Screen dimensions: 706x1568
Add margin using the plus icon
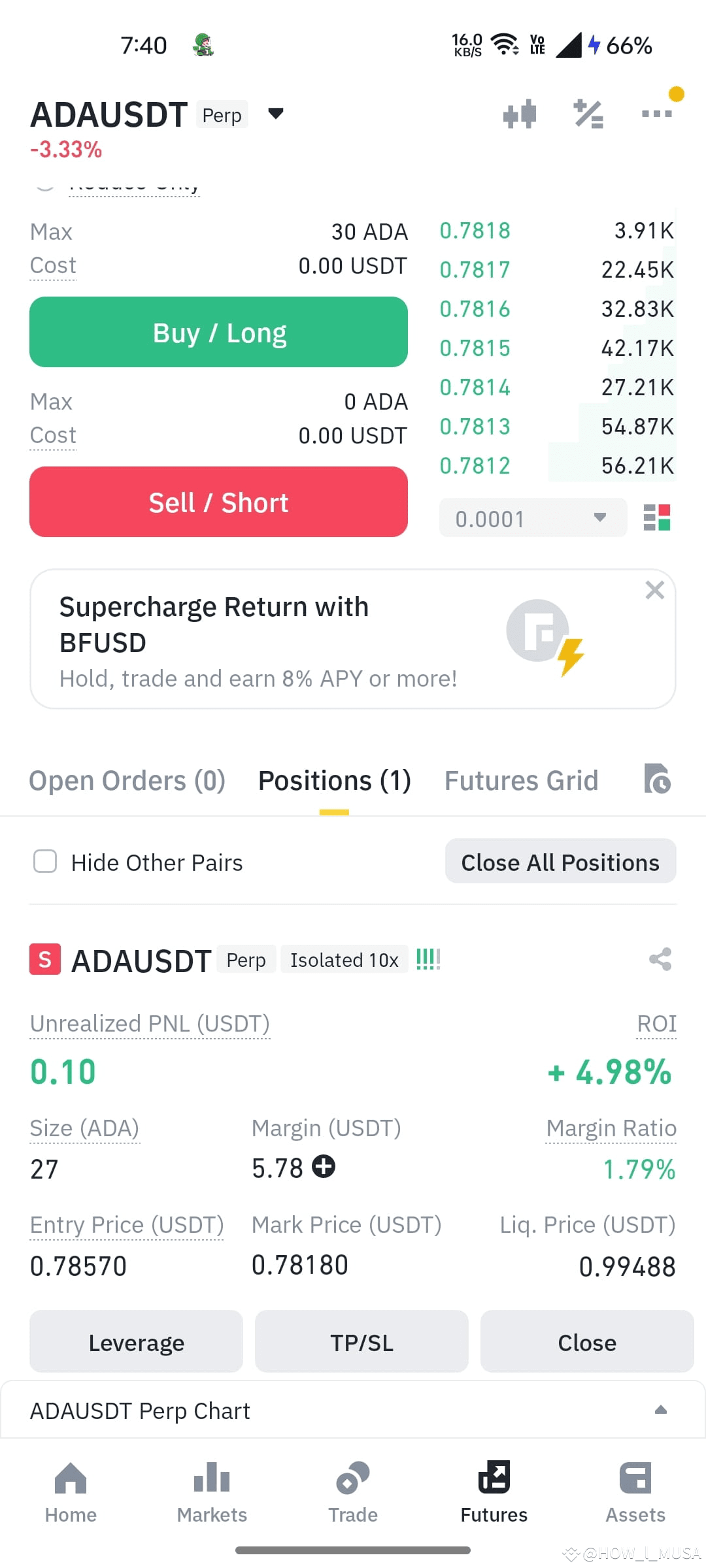(x=323, y=1167)
